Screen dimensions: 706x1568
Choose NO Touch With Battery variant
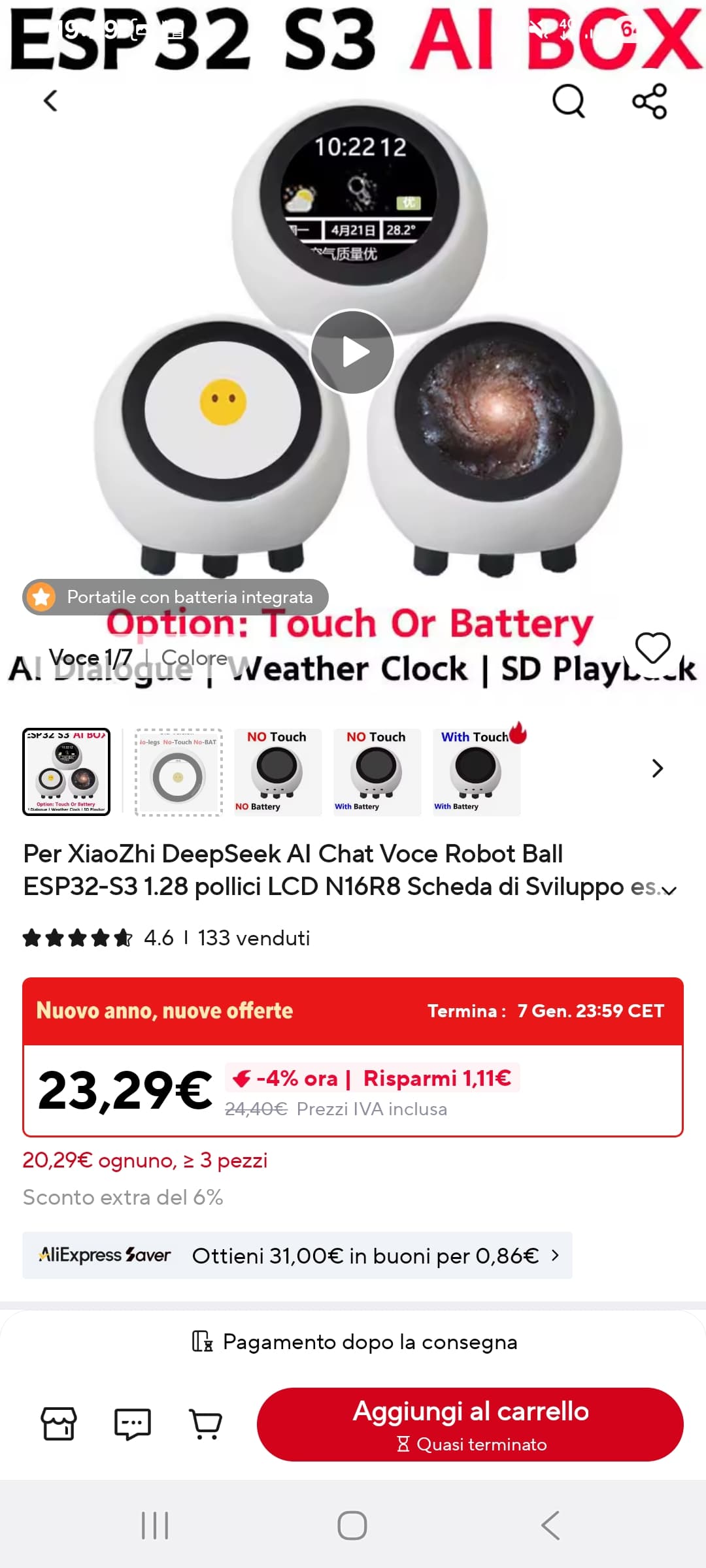point(377,772)
